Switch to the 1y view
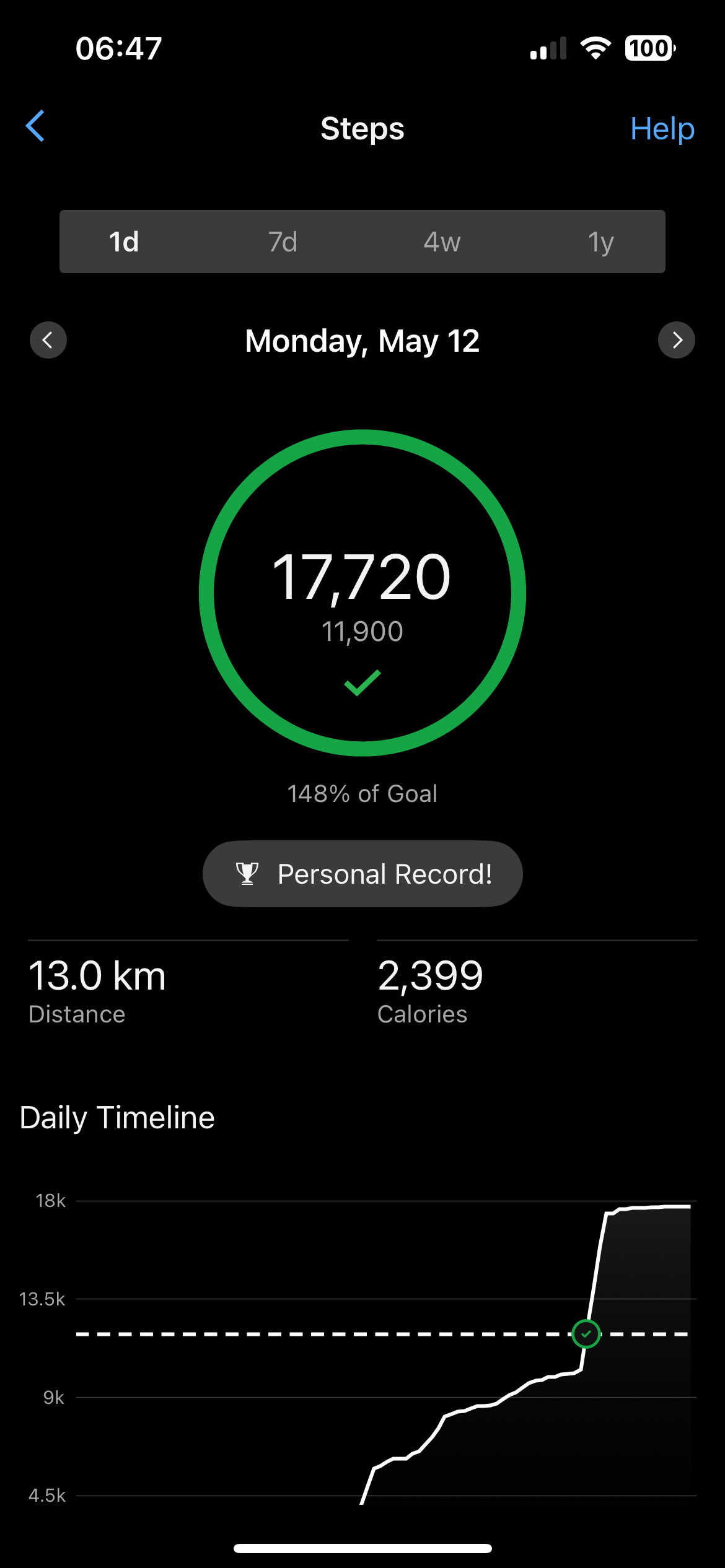Viewport: 725px width, 1568px height. [600, 242]
